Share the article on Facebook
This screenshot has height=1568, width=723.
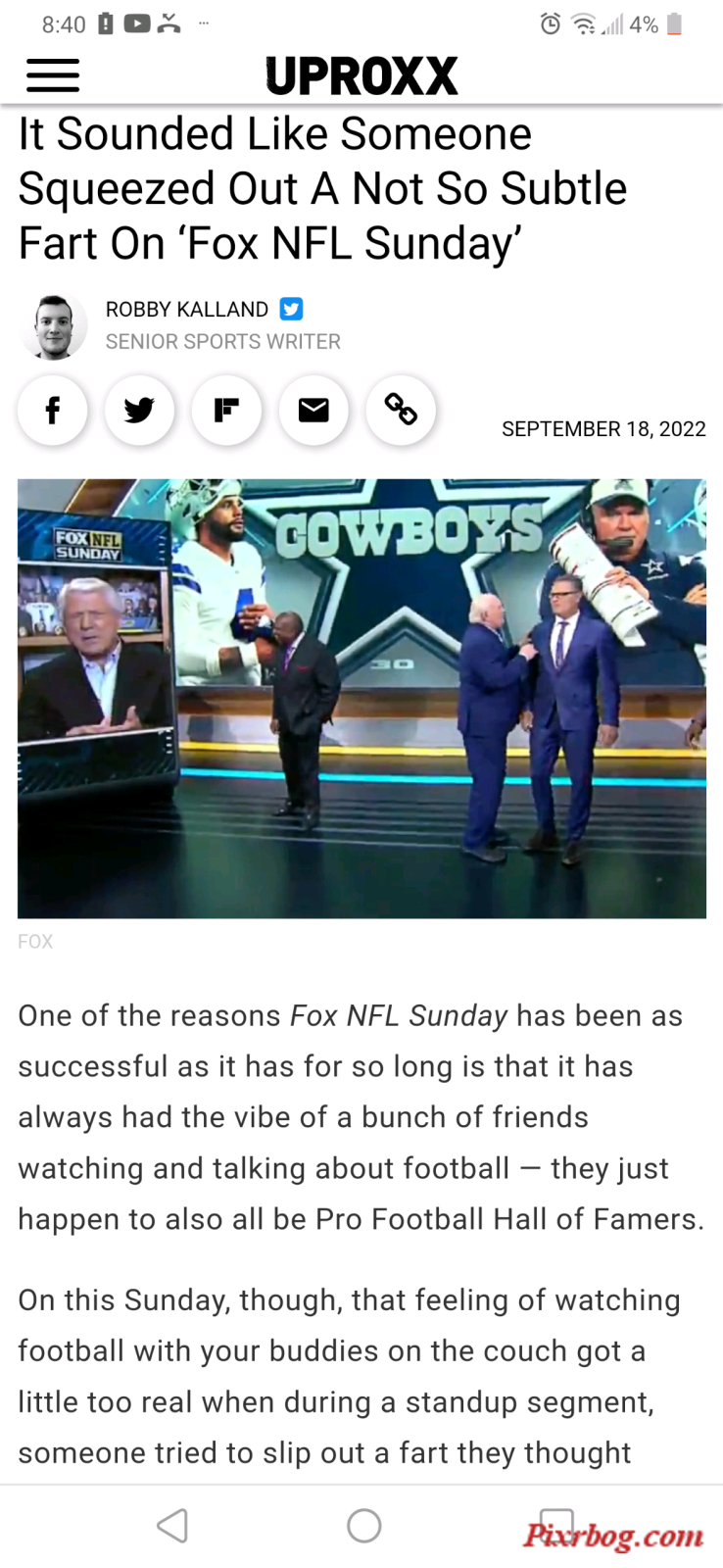tap(53, 410)
